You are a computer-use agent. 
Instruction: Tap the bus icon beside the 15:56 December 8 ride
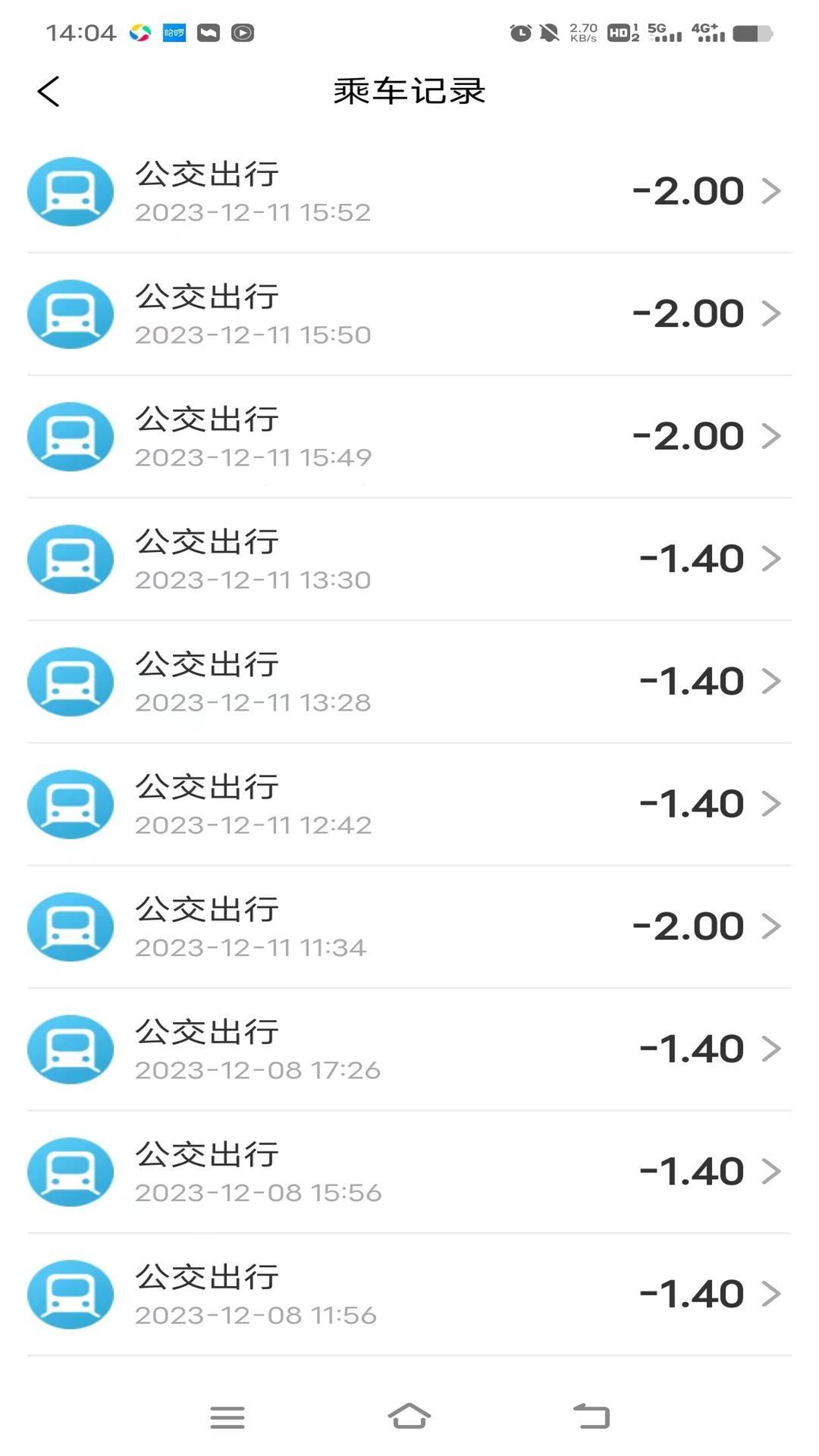point(70,1172)
